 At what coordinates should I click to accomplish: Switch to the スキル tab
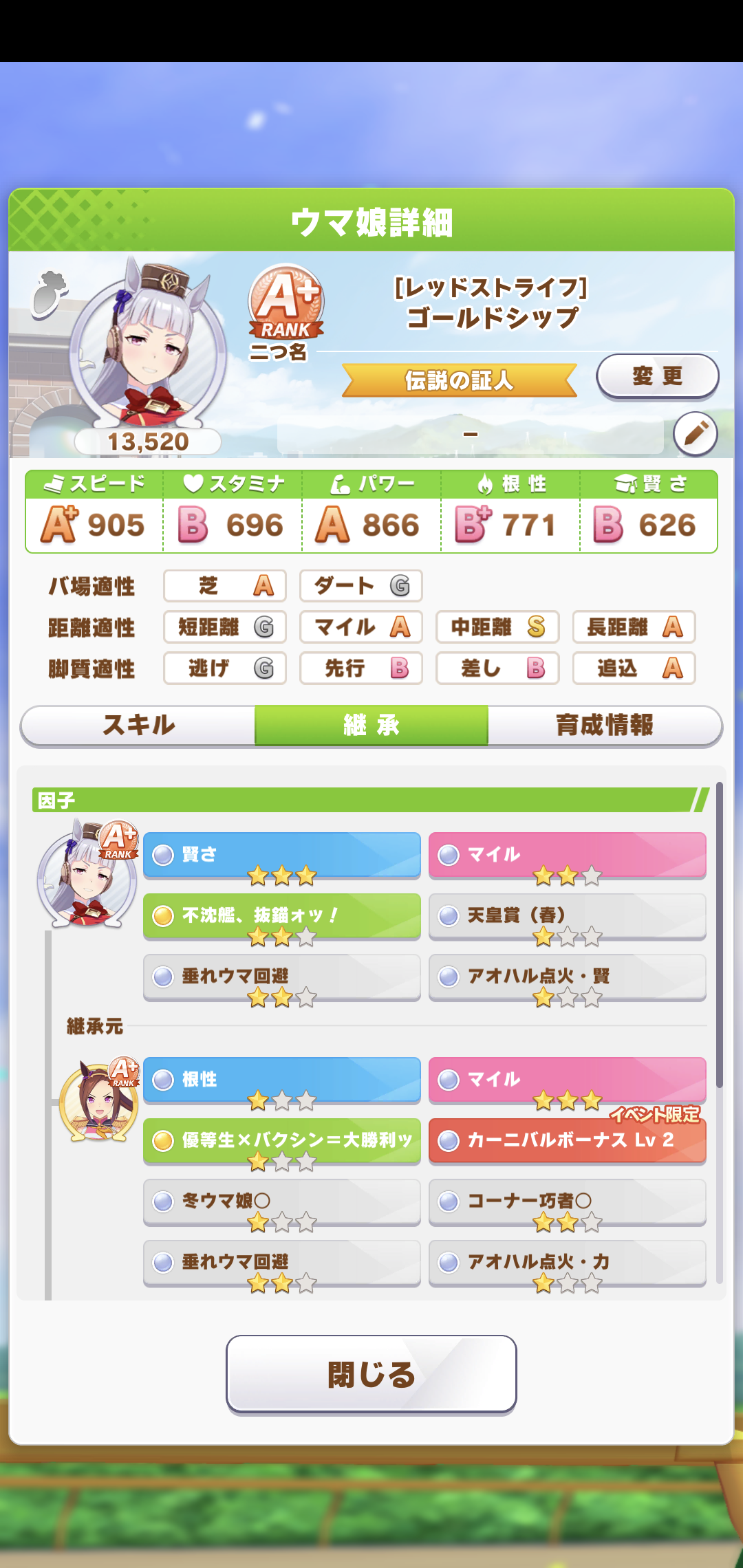click(x=138, y=725)
